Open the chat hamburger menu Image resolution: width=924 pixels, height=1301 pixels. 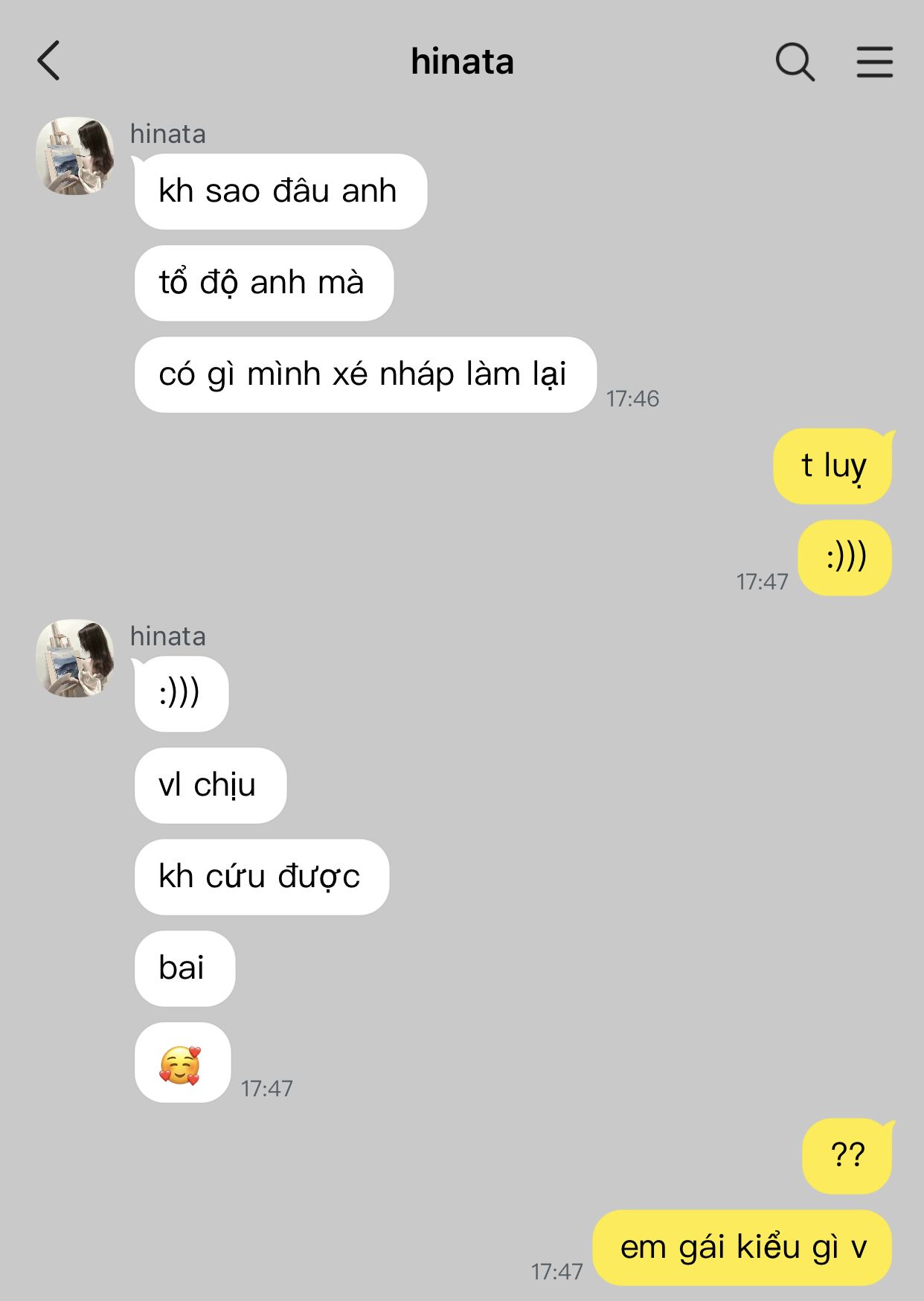click(x=874, y=61)
